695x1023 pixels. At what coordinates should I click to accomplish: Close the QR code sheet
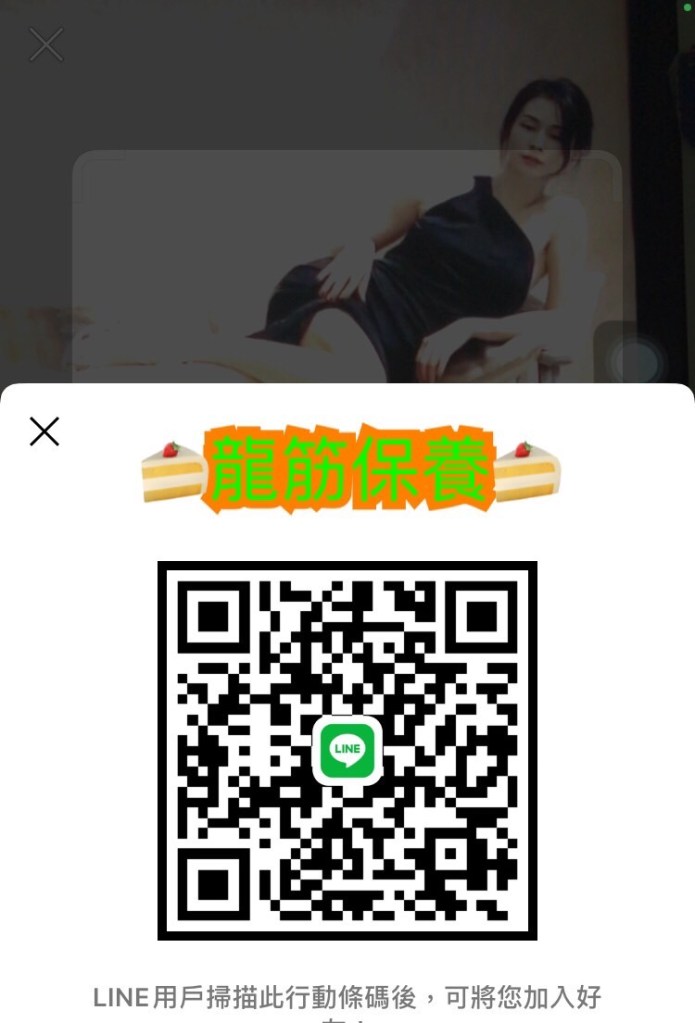(x=44, y=431)
